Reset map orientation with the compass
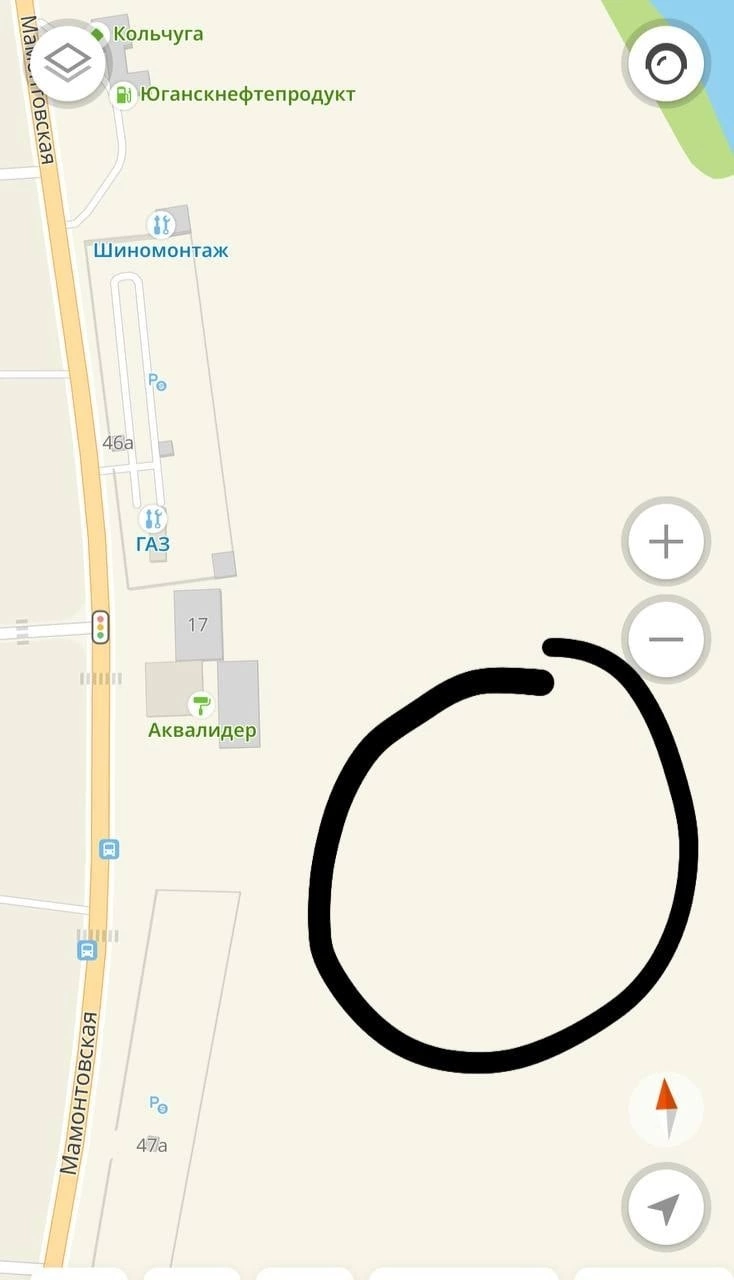This screenshot has height=1280, width=734. [666, 1108]
